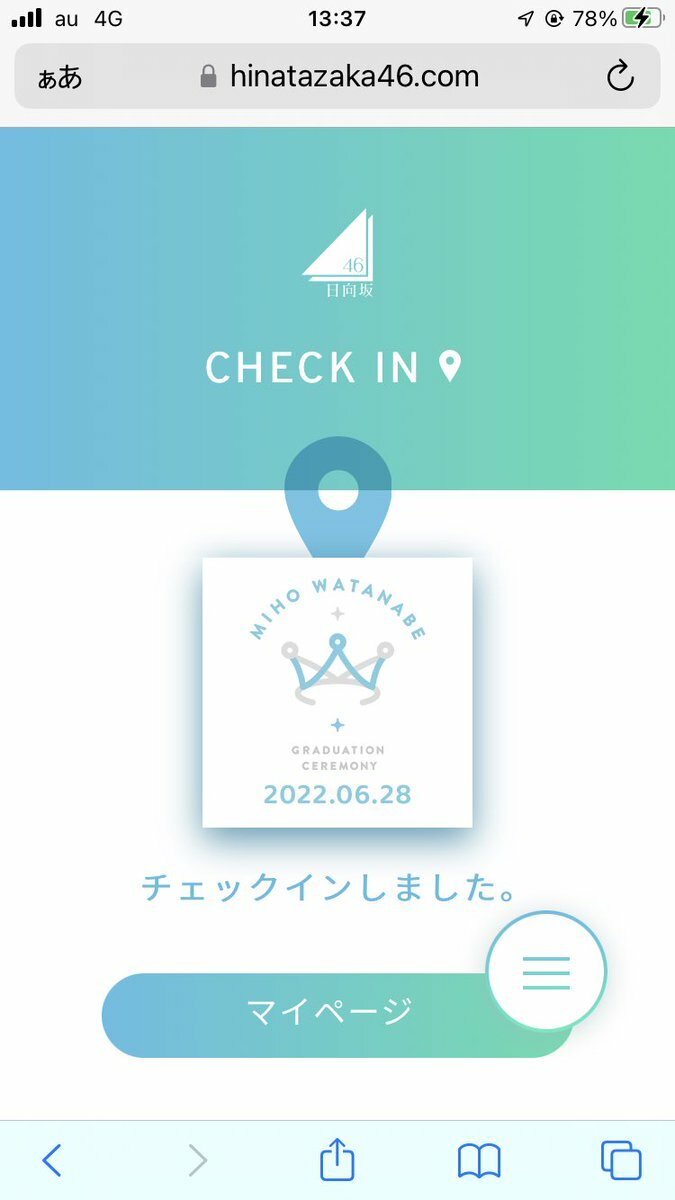Show all open Safari tabs
Image resolution: width=675 pixels, height=1200 pixels.
[620, 1160]
